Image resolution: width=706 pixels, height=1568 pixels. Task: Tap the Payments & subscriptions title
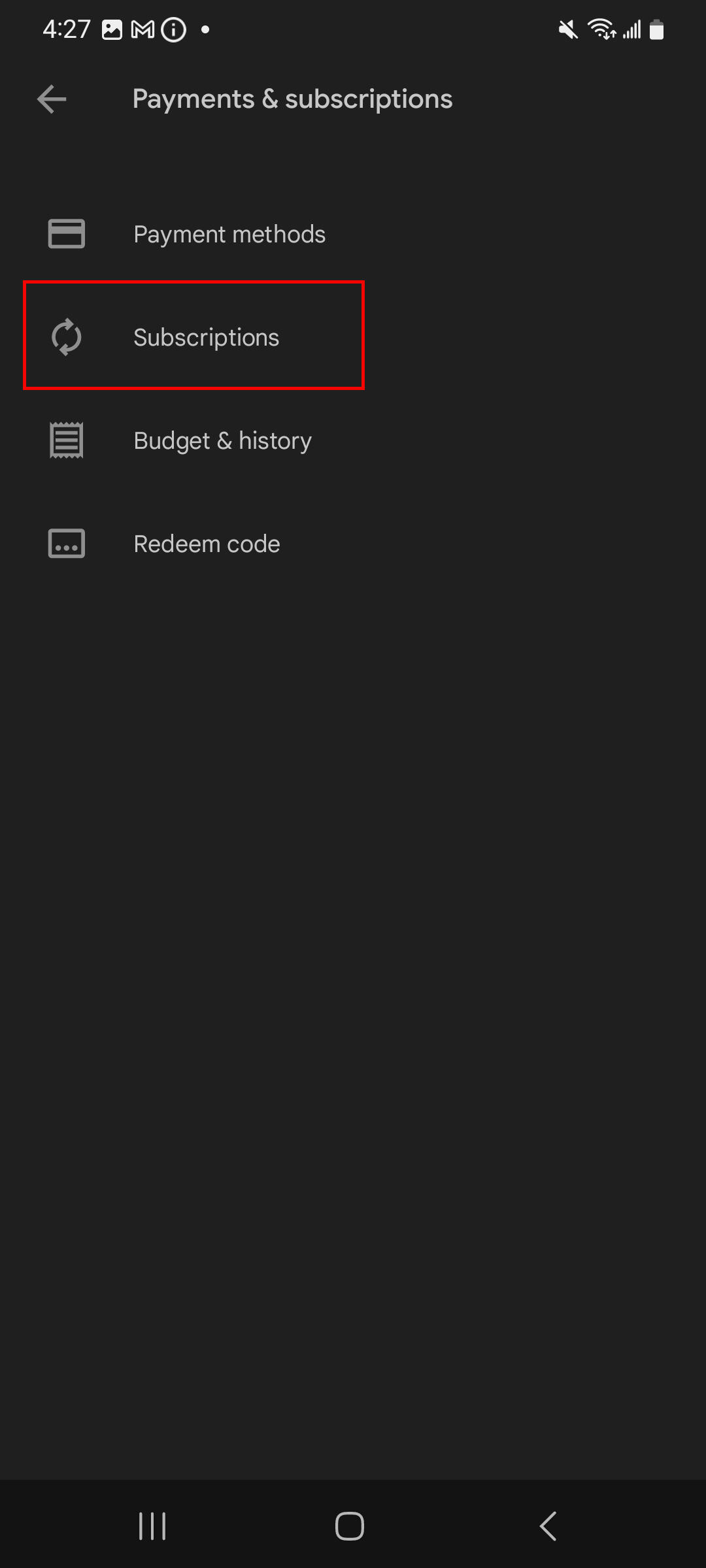coord(292,99)
